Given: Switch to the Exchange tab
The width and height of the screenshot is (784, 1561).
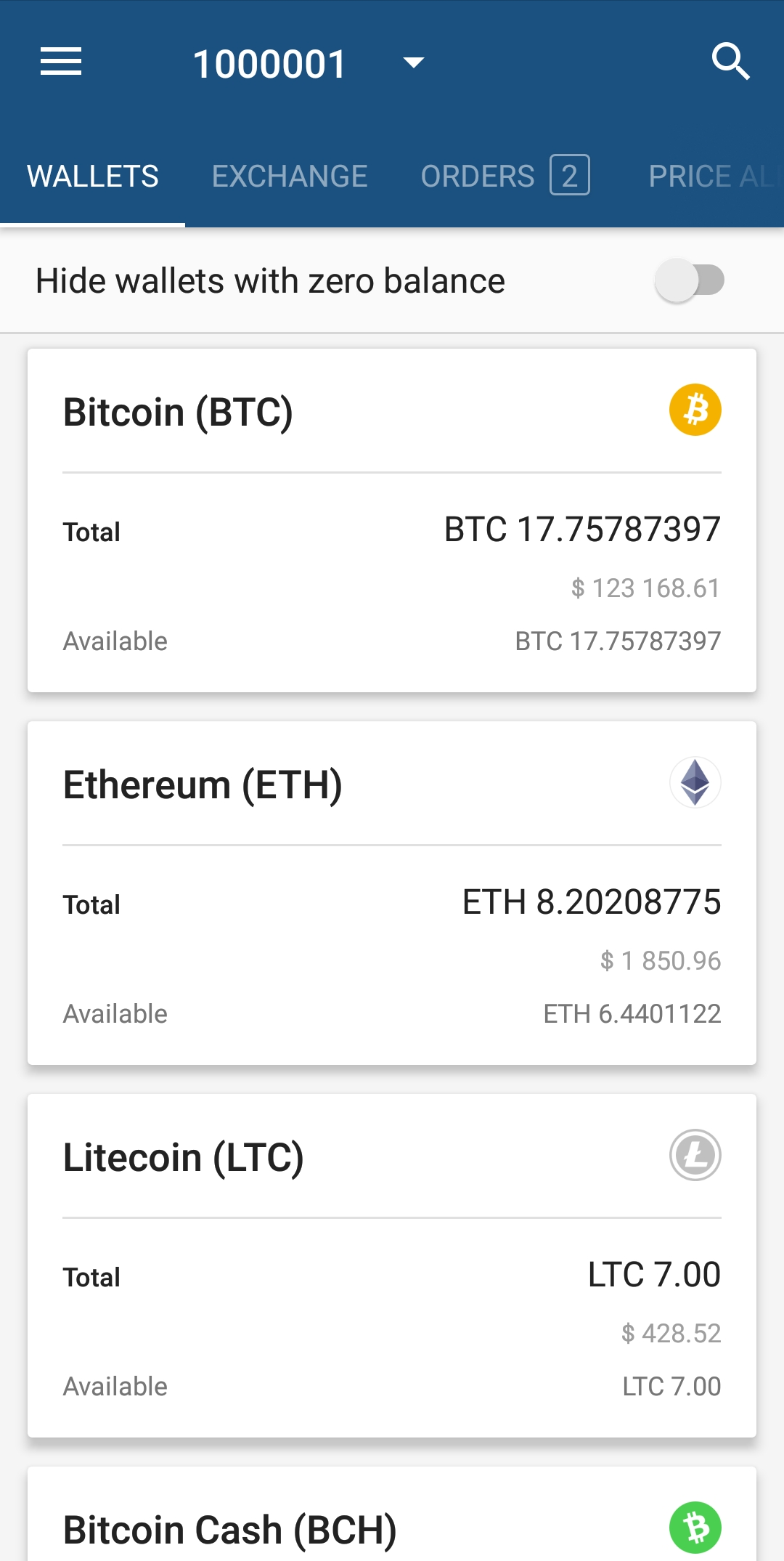Looking at the screenshot, I should coord(290,177).
